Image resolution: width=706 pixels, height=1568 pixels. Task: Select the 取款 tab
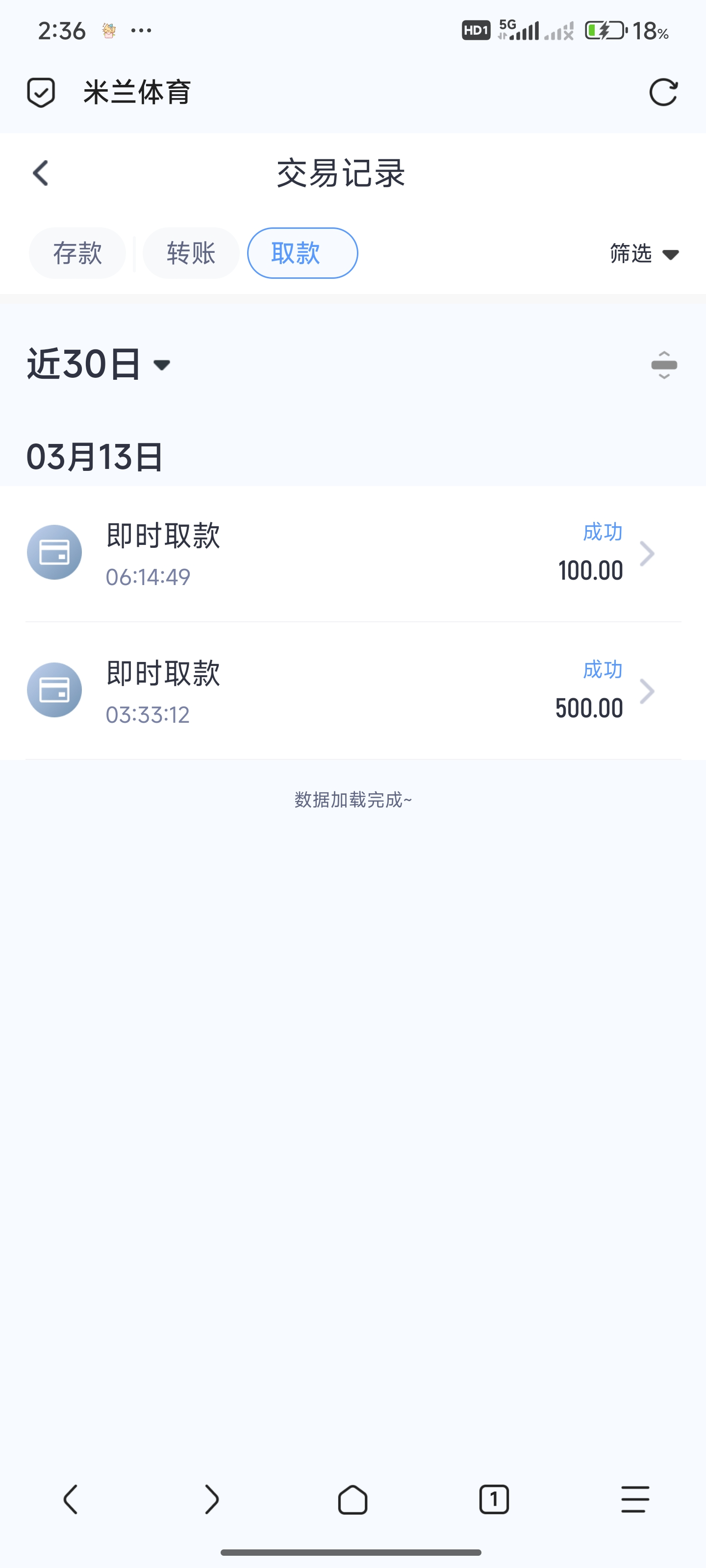302,253
